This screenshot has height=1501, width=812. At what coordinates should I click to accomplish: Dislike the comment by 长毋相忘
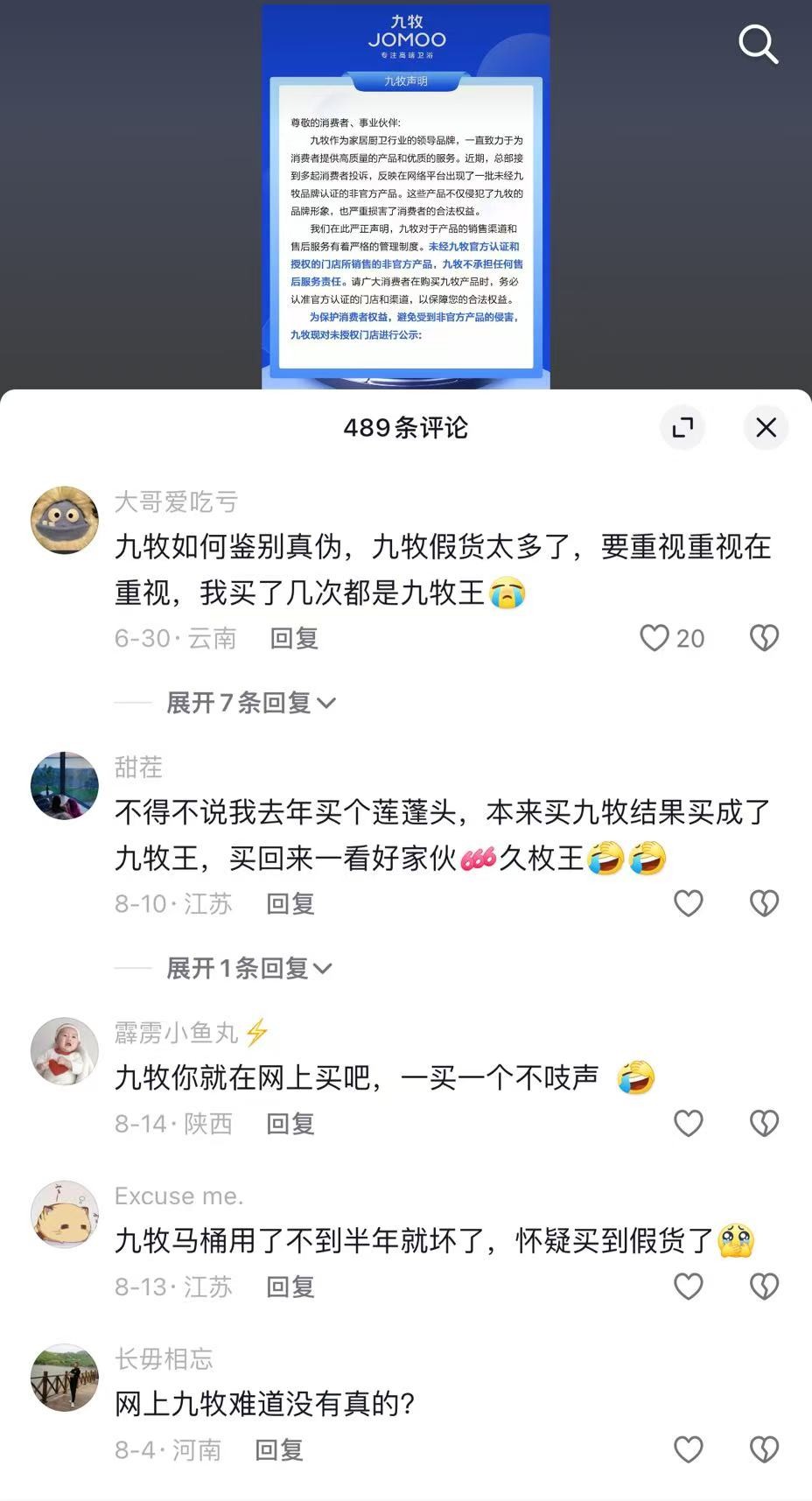764,1450
